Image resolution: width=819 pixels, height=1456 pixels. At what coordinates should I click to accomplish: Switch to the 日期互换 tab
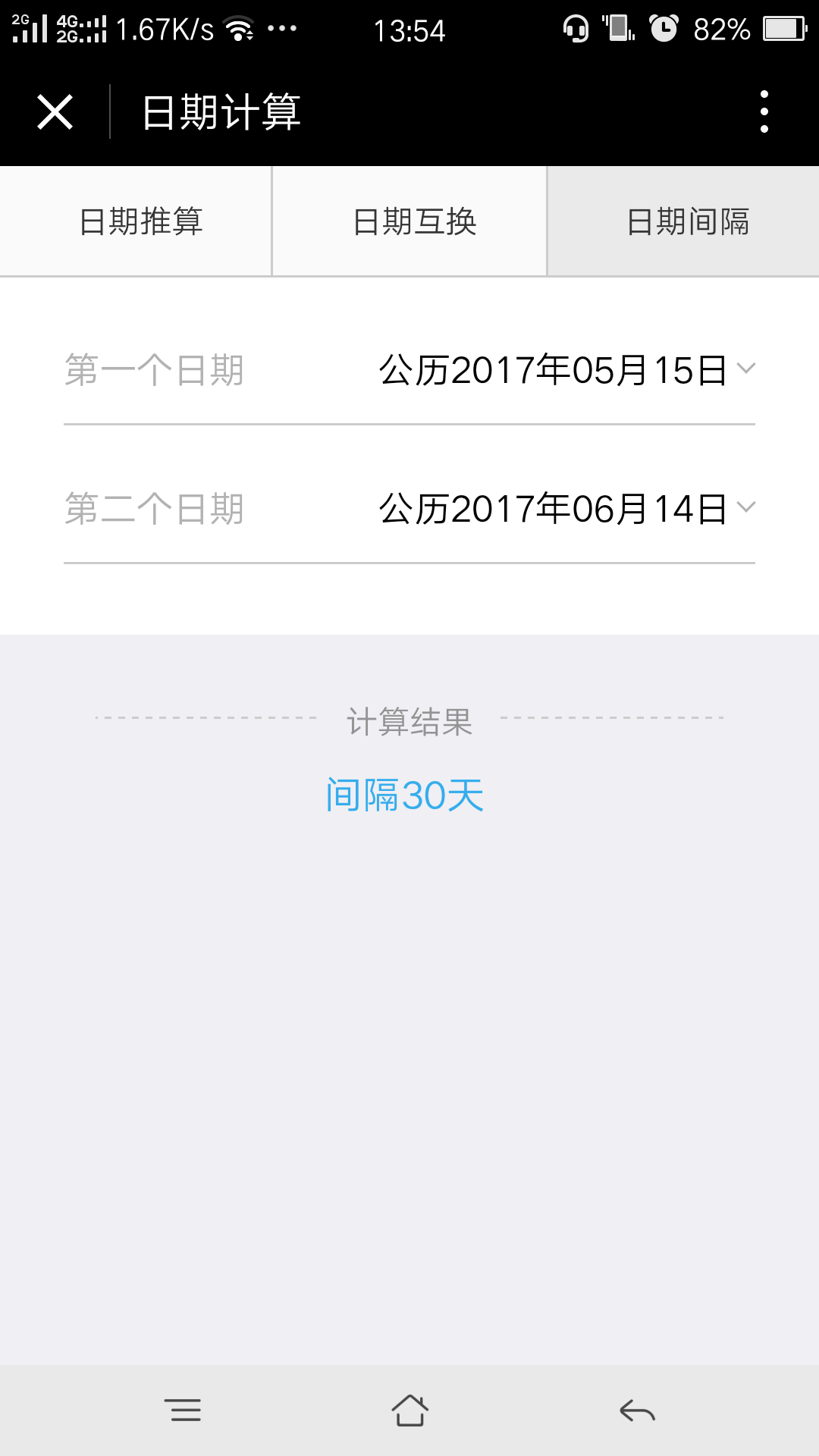[x=409, y=221]
